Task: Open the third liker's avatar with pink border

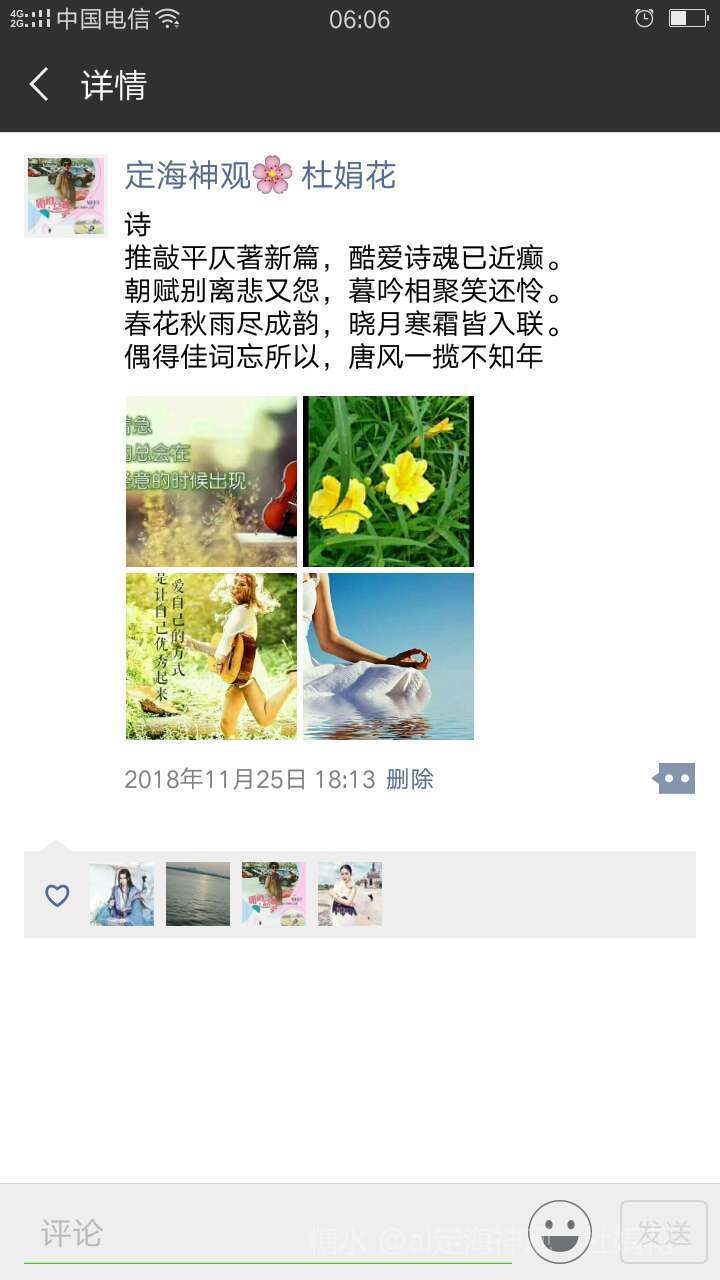Action: pos(274,894)
